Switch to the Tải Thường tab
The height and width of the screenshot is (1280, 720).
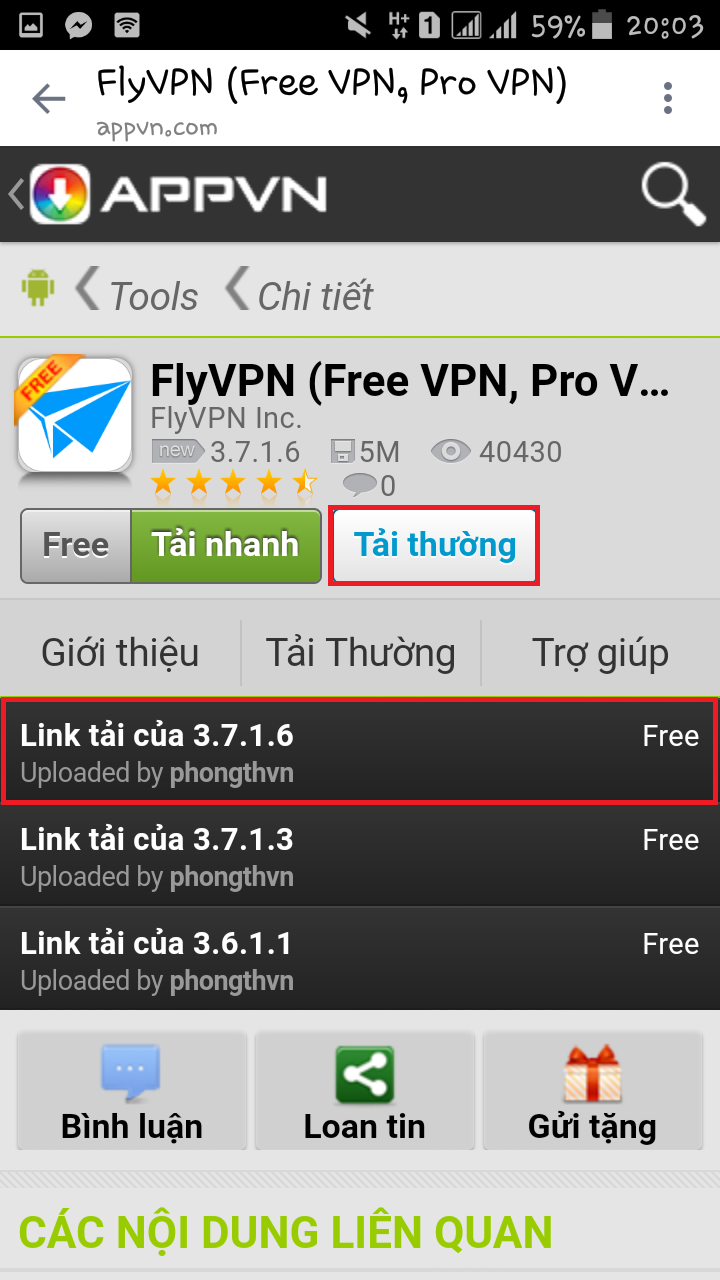tap(360, 652)
